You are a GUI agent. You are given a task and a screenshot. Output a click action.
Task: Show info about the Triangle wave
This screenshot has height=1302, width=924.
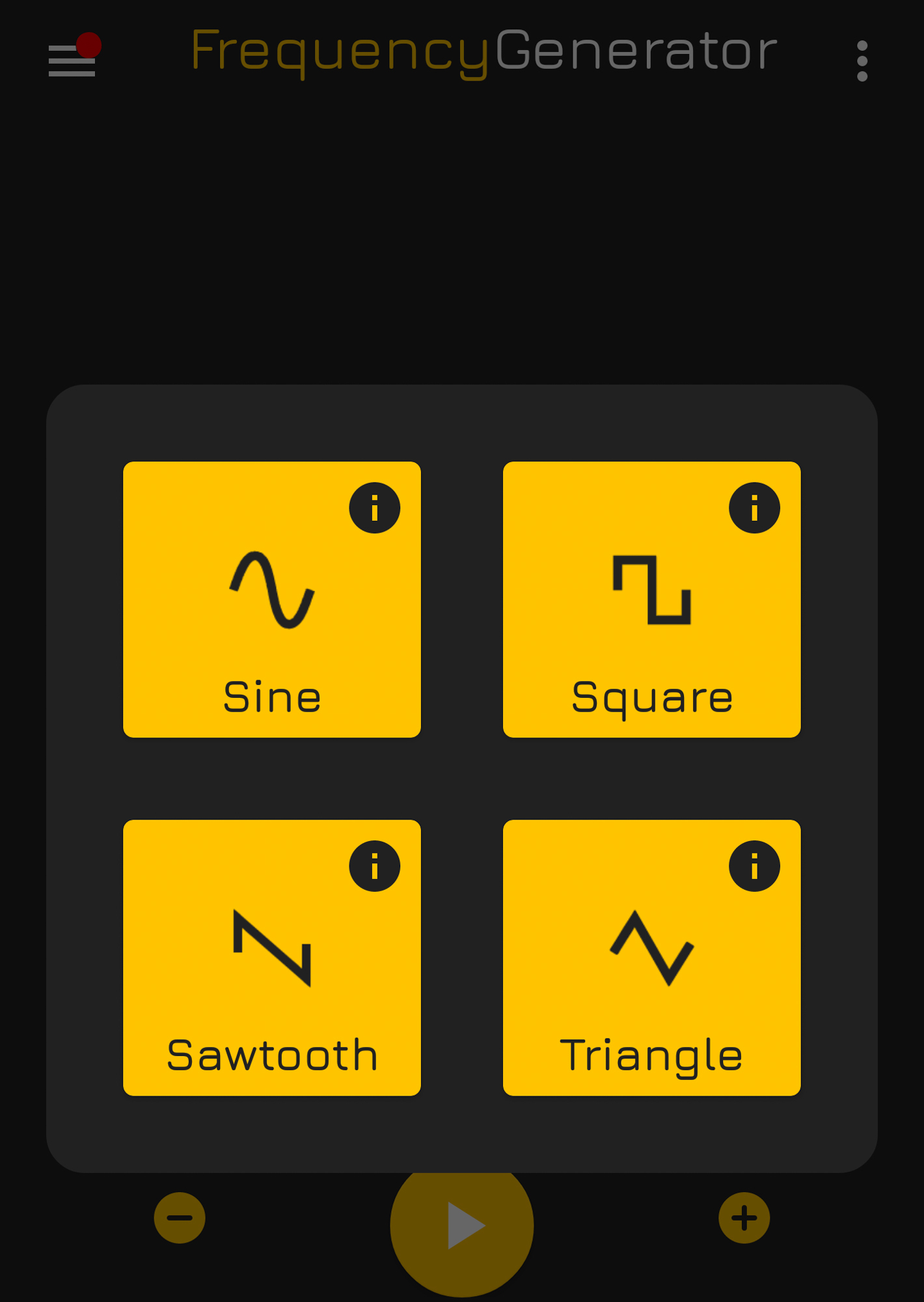(x=754, y=866)
